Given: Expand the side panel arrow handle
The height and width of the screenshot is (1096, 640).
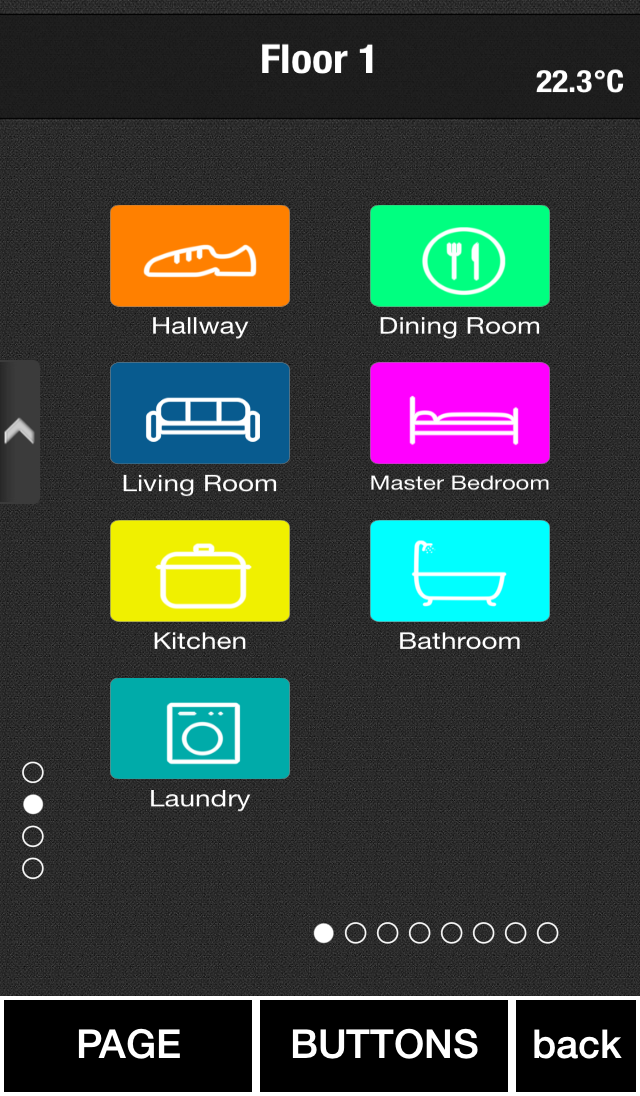Looking at the screenshot, I should click(19, 432).
